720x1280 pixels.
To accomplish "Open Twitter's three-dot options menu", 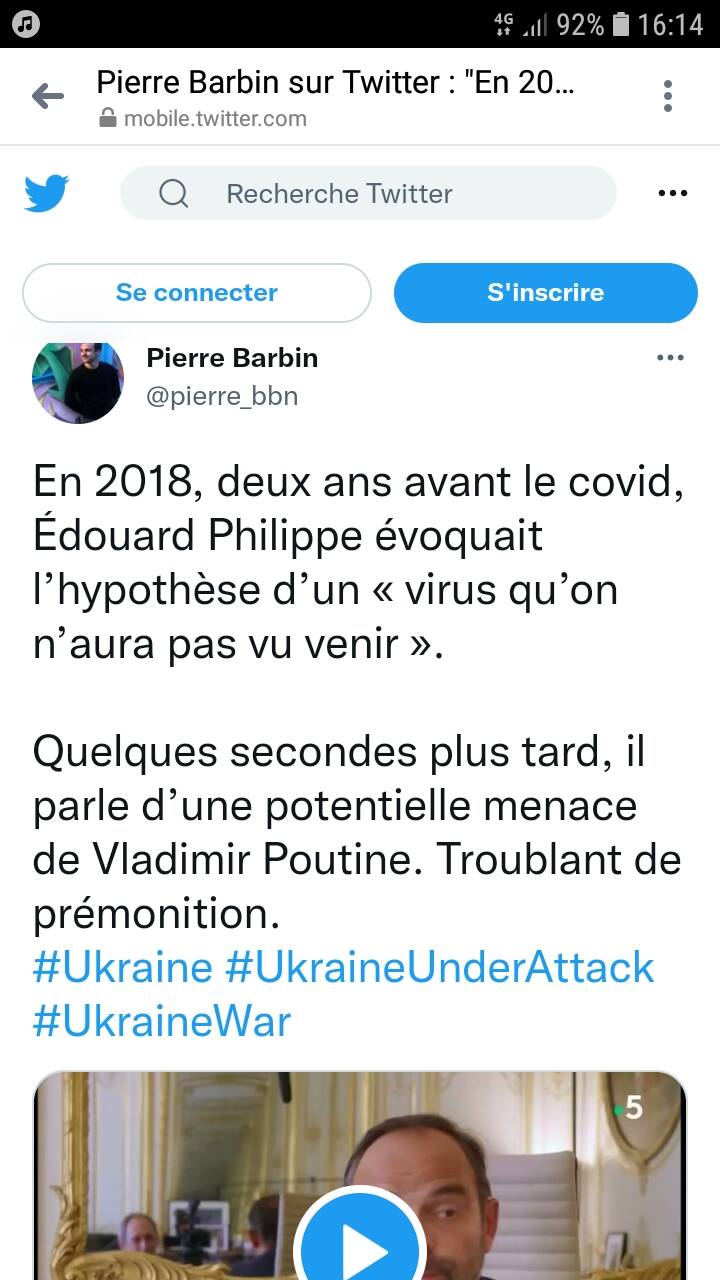I will (672, 193).
